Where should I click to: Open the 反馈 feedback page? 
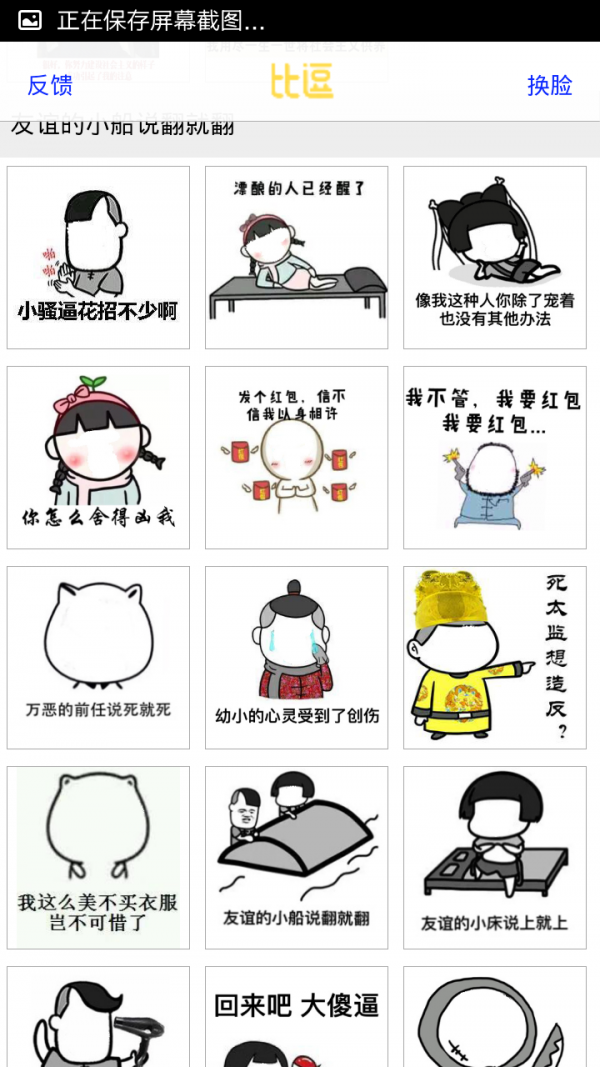tap(49, 86)
